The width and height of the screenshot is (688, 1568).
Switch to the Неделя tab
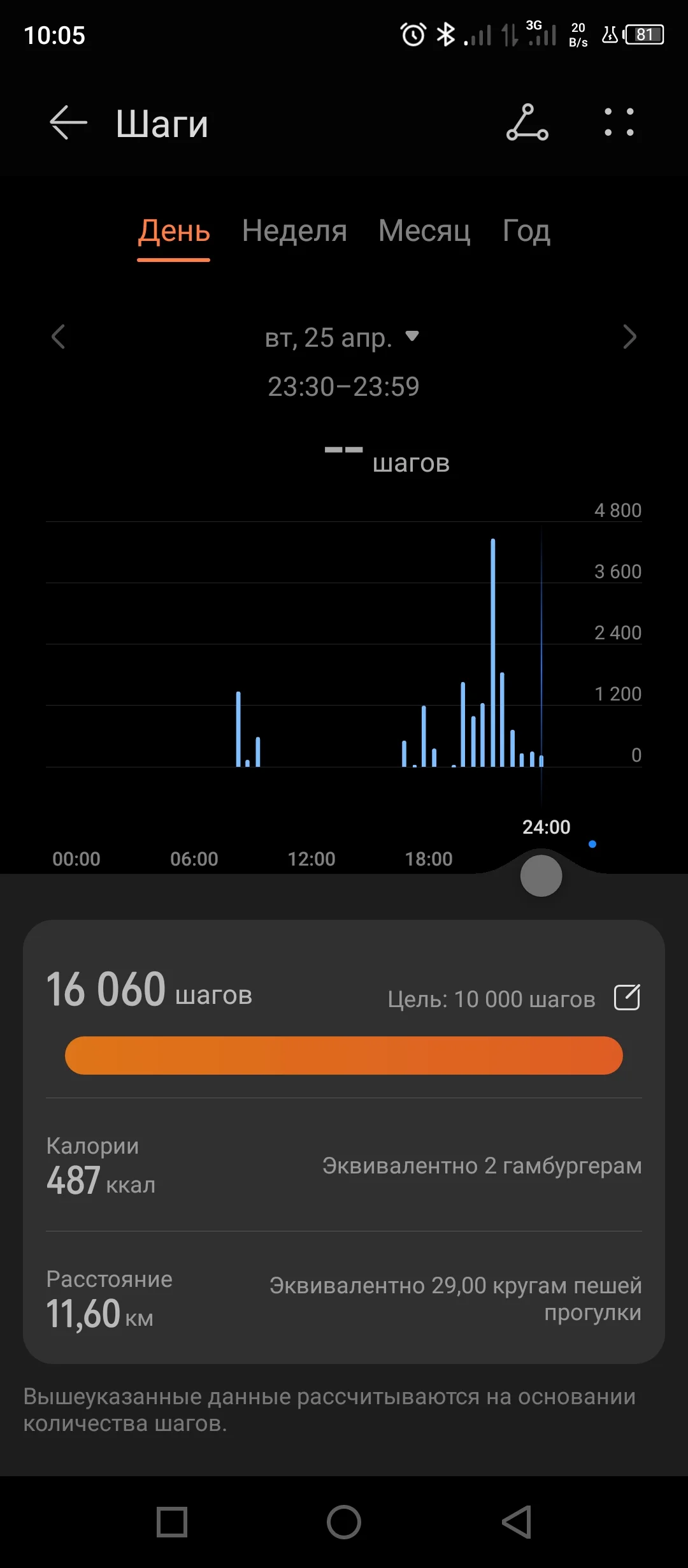[294, 231]
